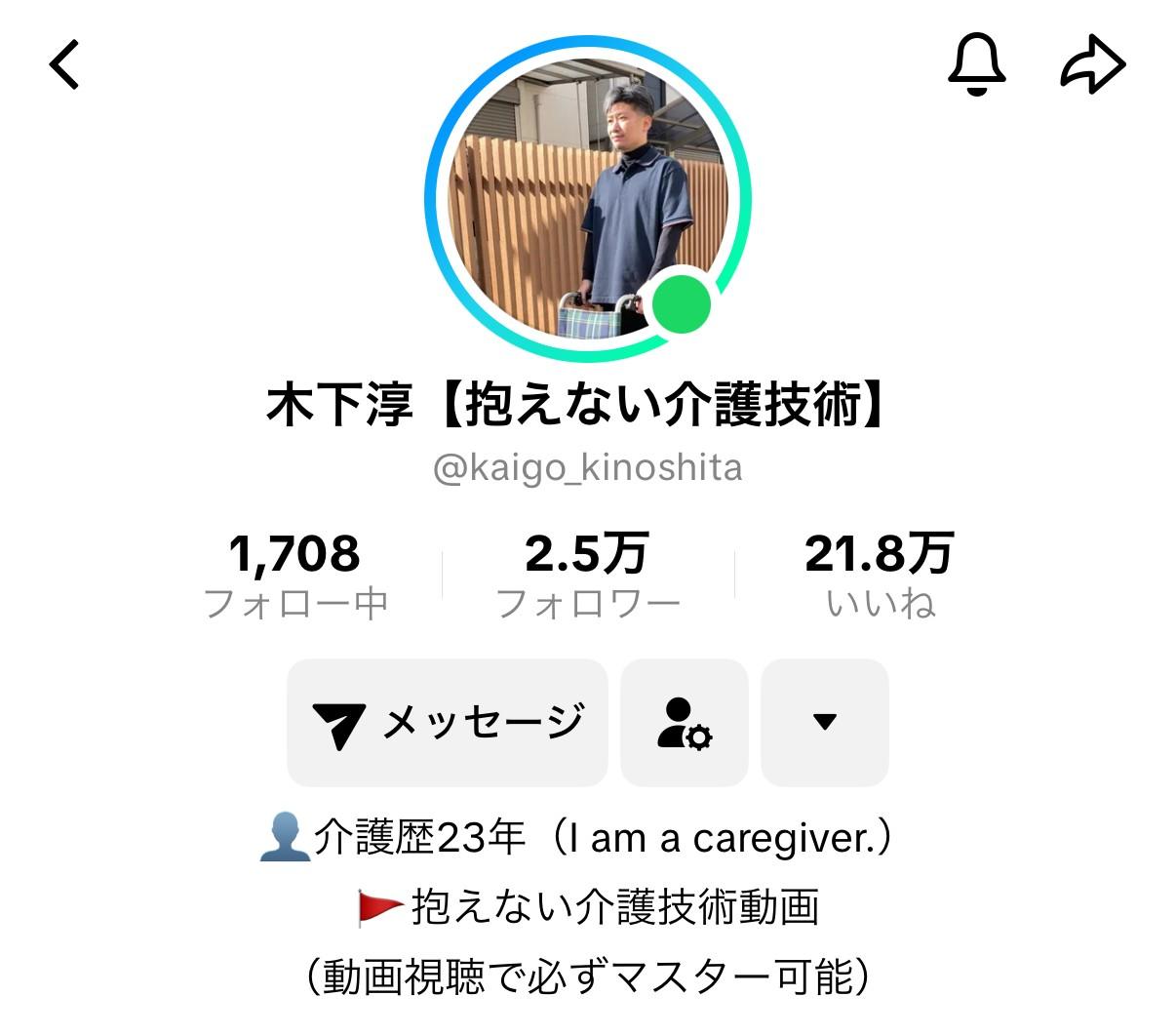Open the notifications bell

[976, 64]
